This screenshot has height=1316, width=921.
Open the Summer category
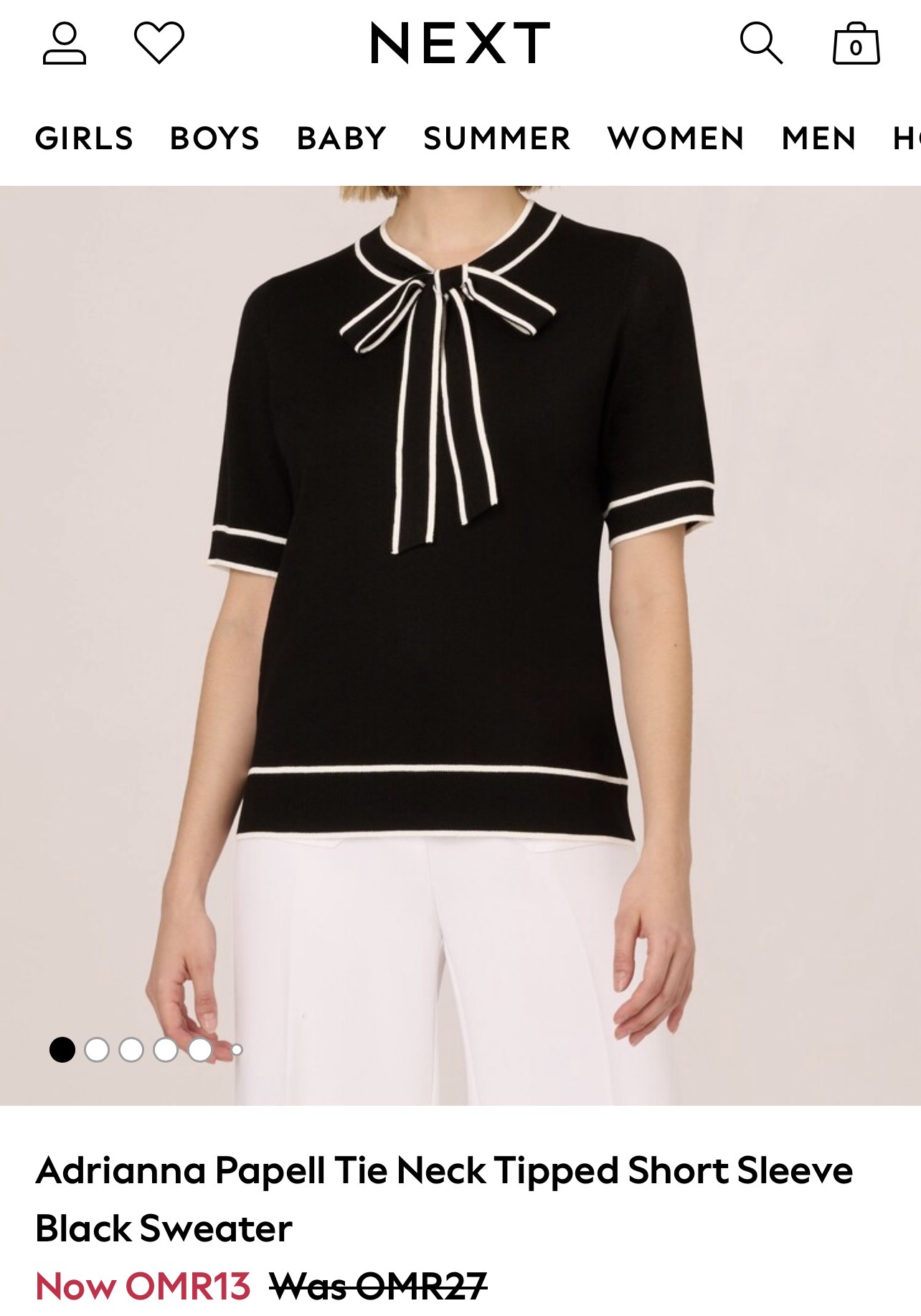[497, 138]
